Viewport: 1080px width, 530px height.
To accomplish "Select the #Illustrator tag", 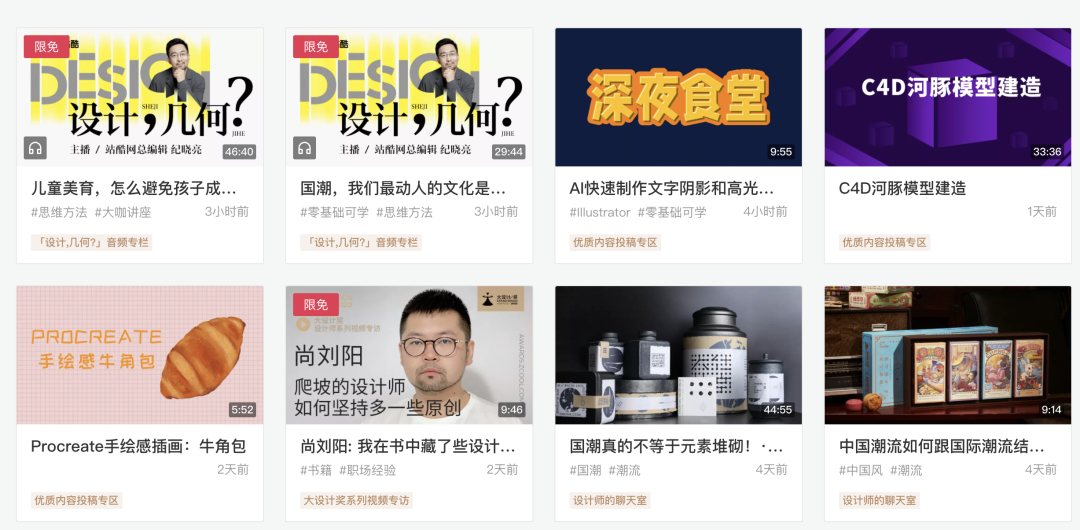I will point(600,212).
